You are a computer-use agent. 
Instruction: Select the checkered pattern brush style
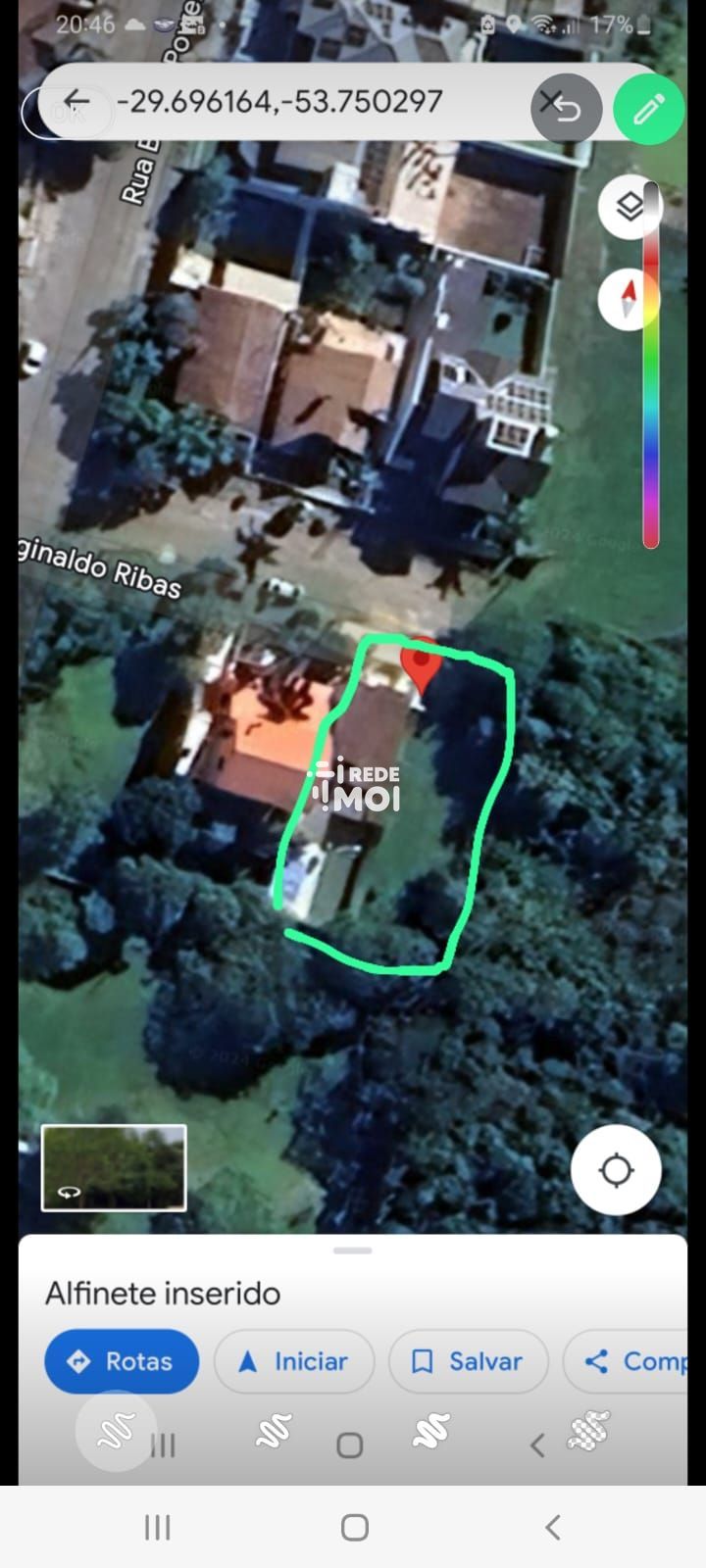tap(588, 1431)
